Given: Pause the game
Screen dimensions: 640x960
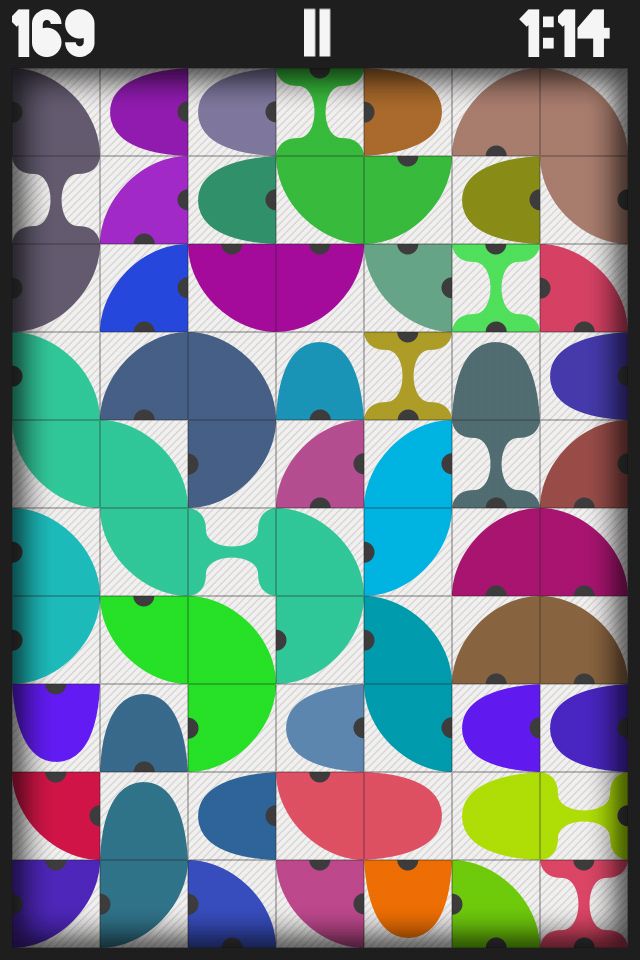Looking at the screenshot, I should click(317, 36).
